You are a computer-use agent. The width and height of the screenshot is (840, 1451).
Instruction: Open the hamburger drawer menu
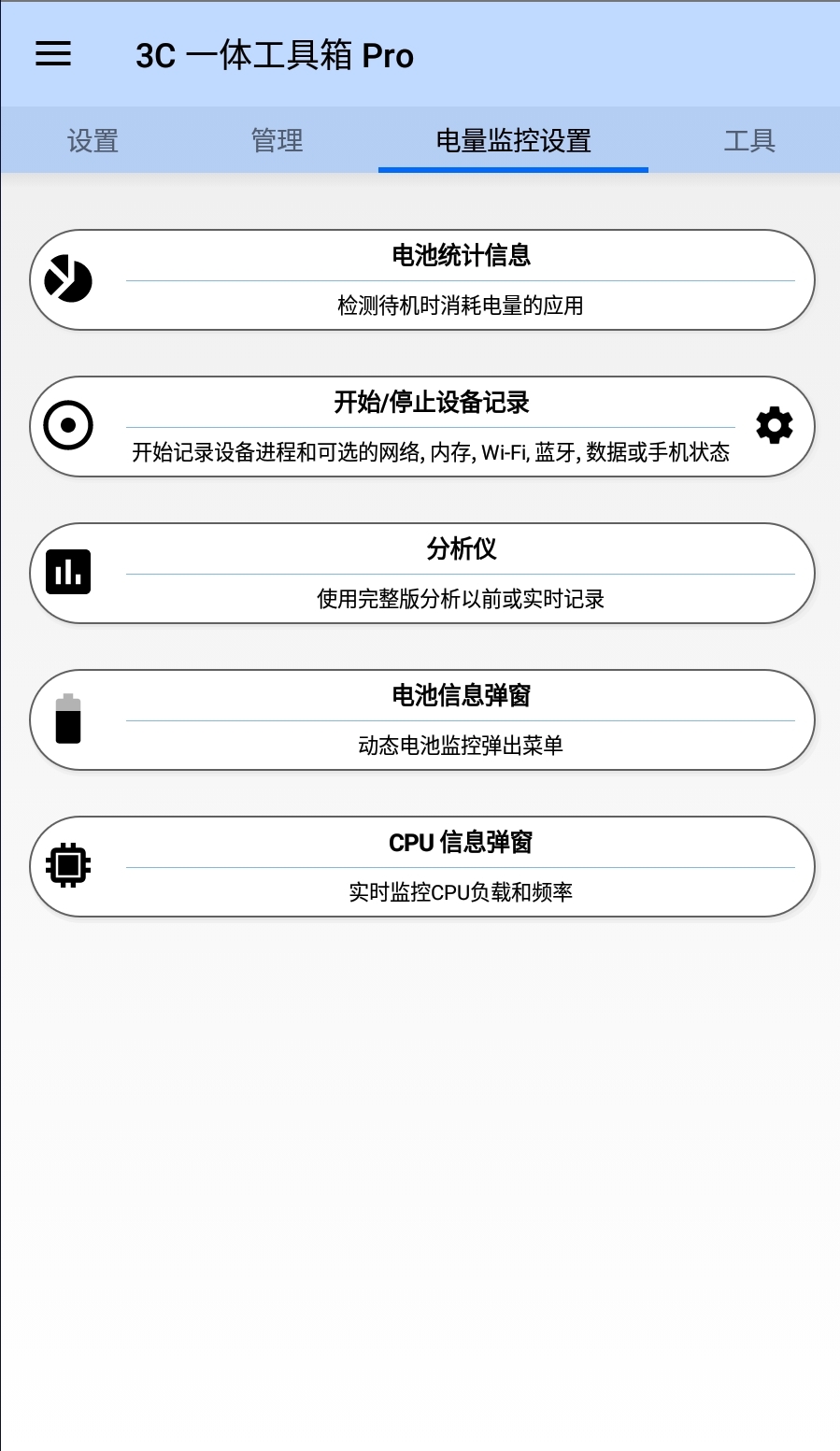[x=53, y=54]
